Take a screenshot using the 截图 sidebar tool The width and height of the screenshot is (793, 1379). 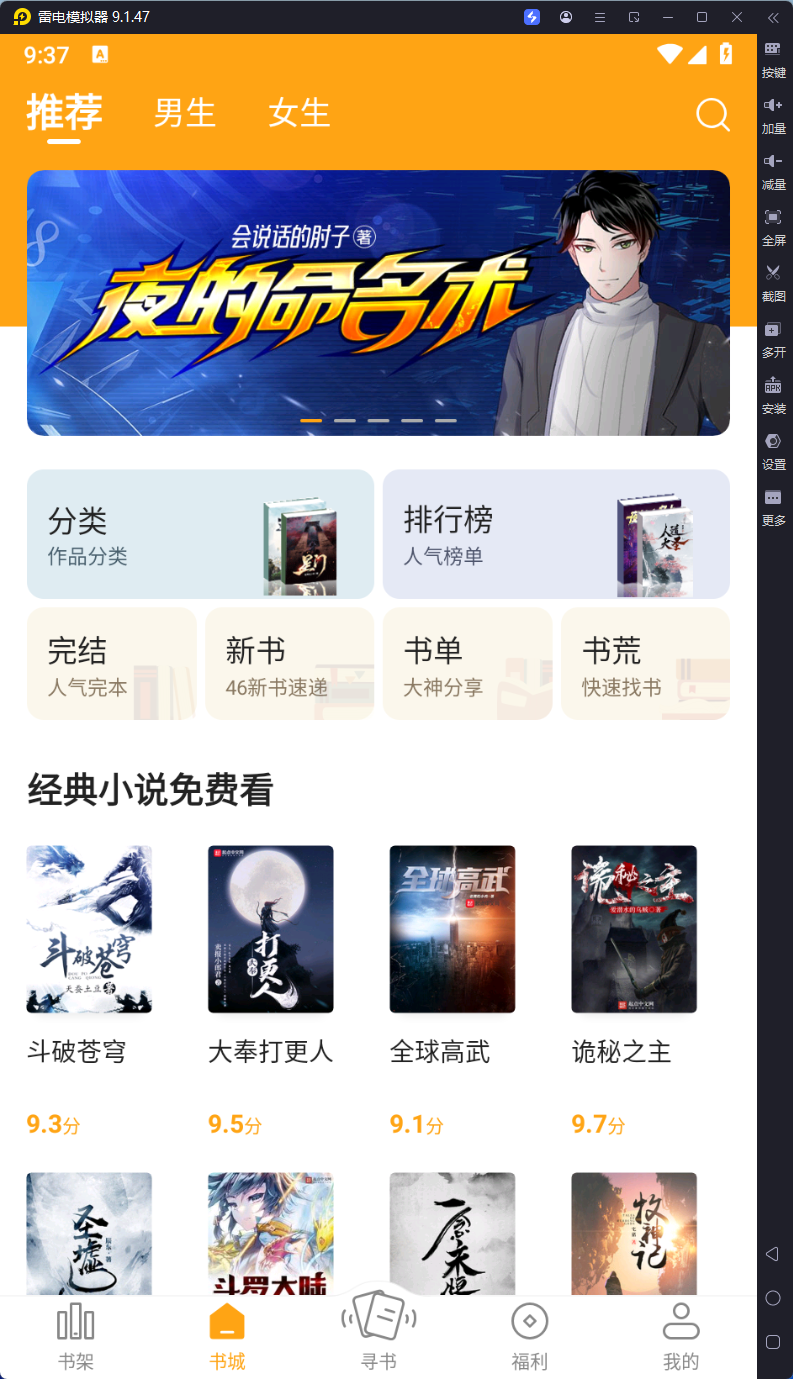pos(772,283)
